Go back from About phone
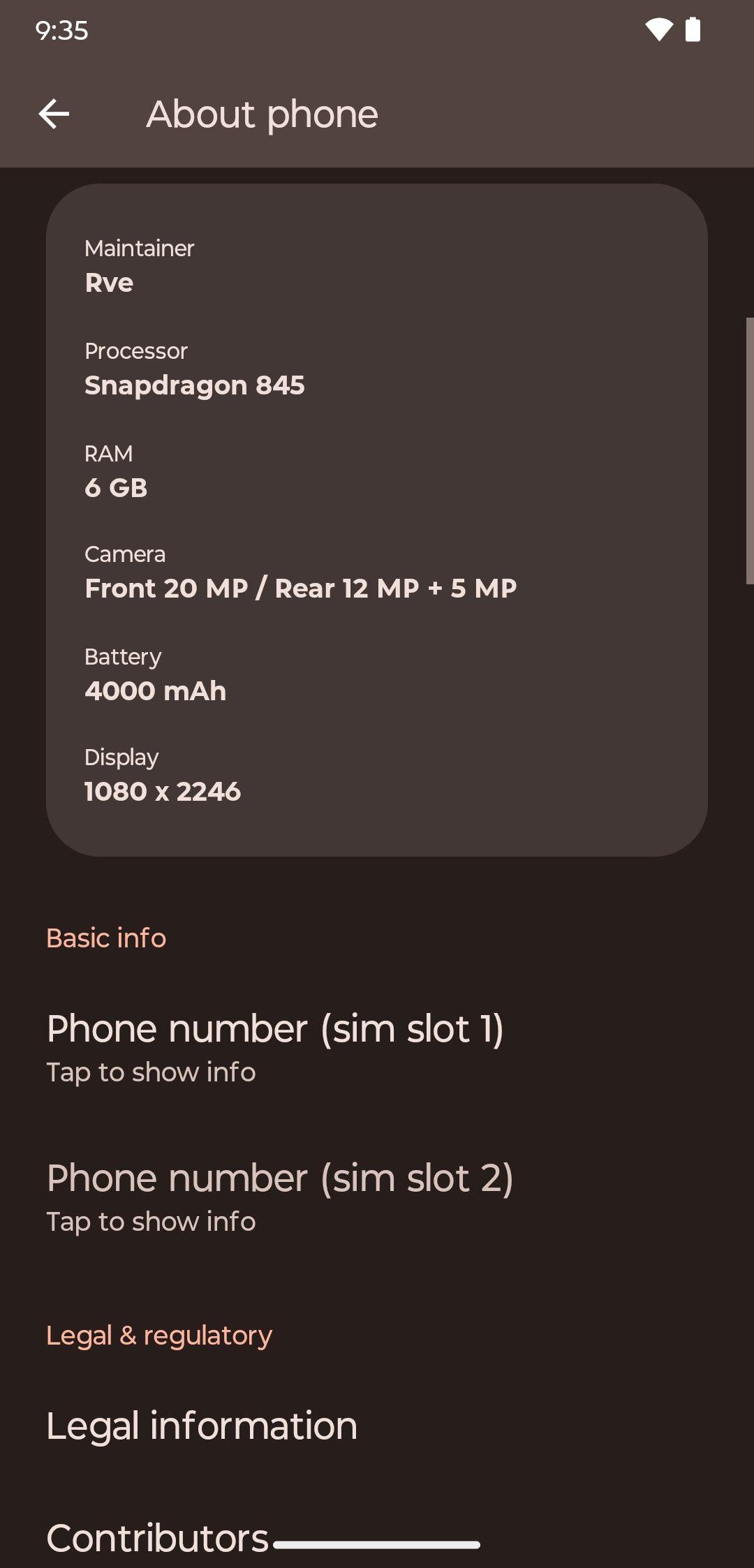754x1568 pixels. (54, 114)
